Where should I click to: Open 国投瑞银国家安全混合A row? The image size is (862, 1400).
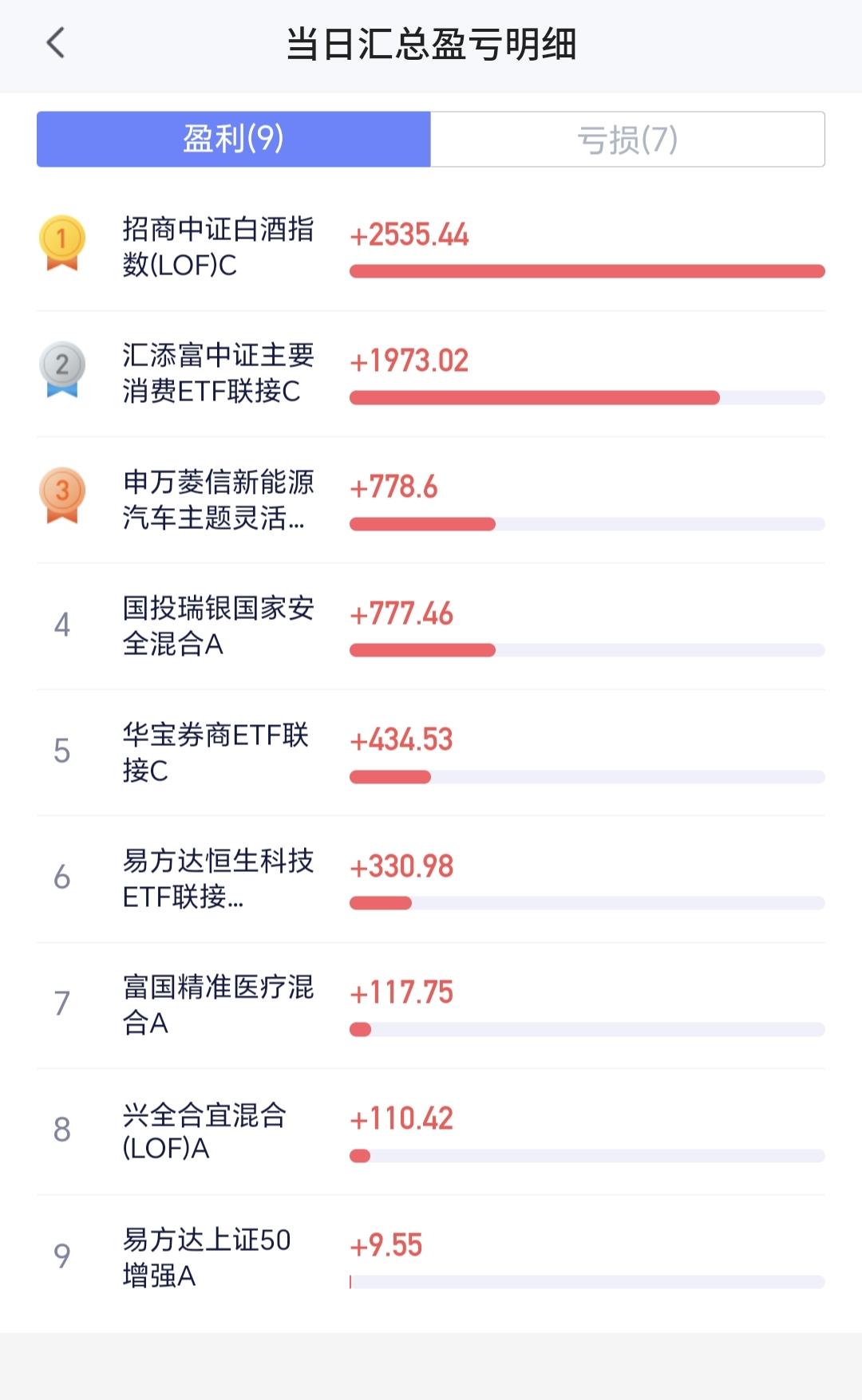point(431,626)
